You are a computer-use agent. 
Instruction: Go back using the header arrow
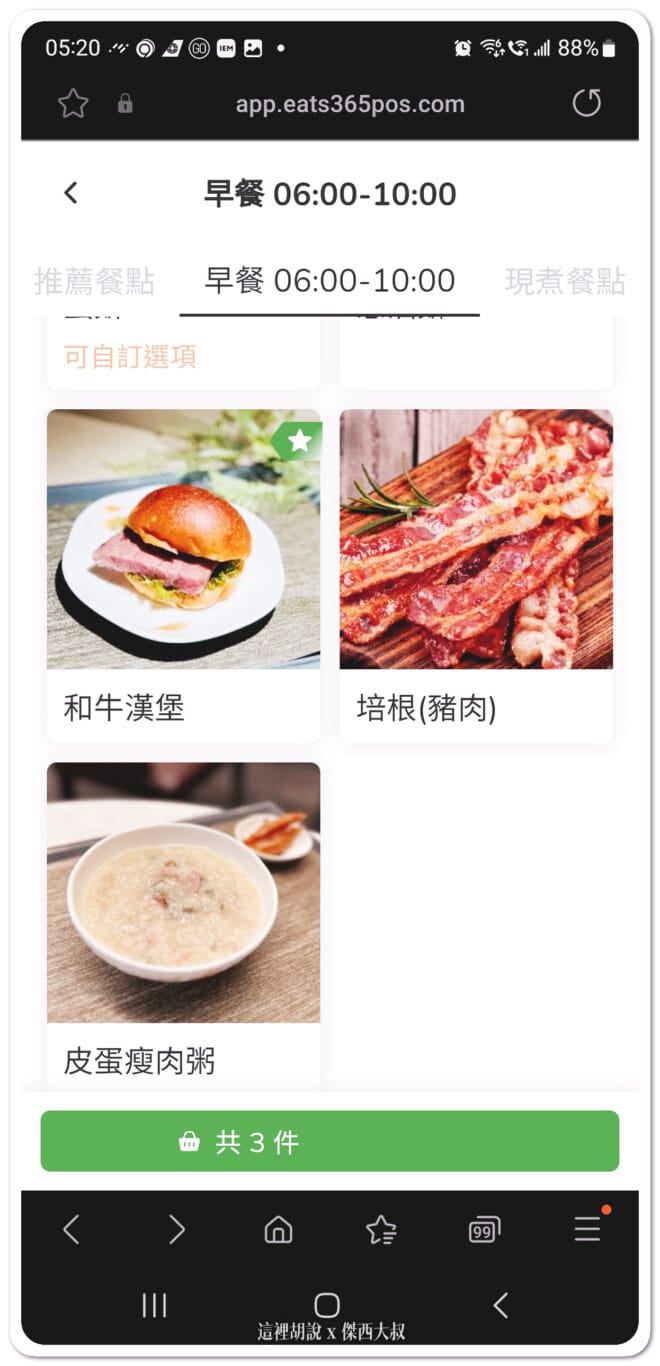tap(70, 193)
